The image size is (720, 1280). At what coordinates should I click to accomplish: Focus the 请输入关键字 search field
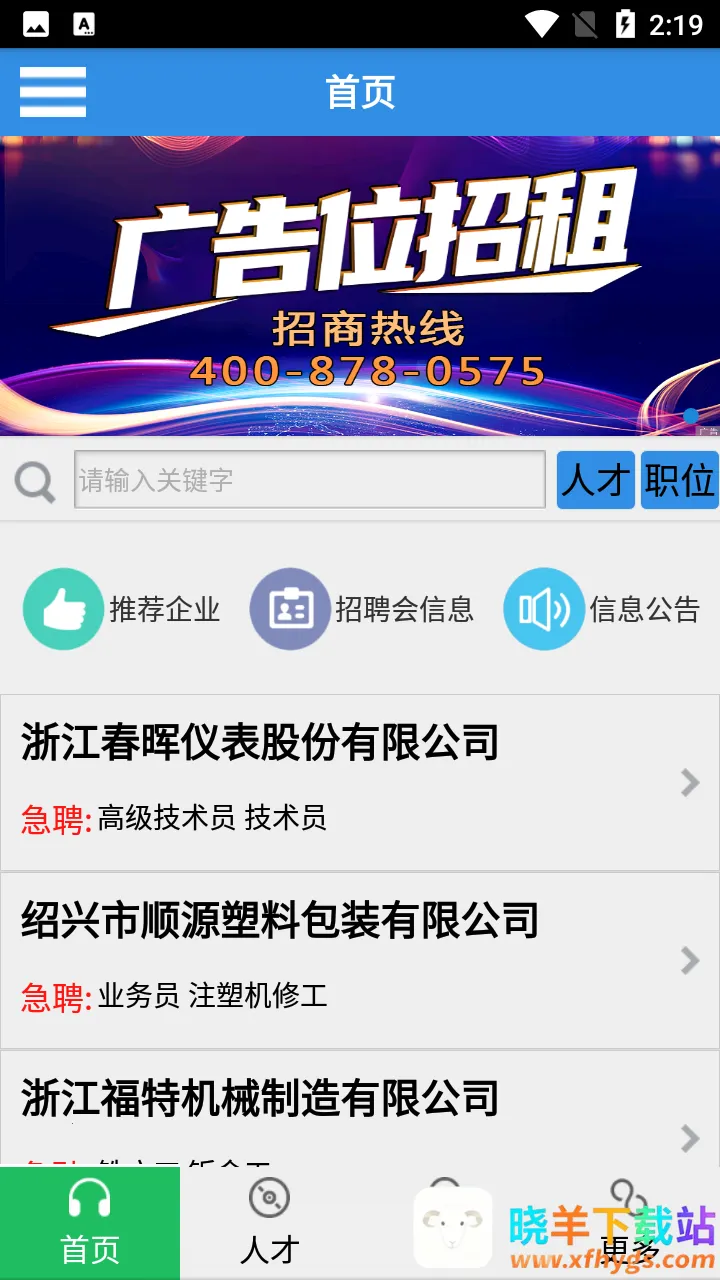tap(310, 480)
